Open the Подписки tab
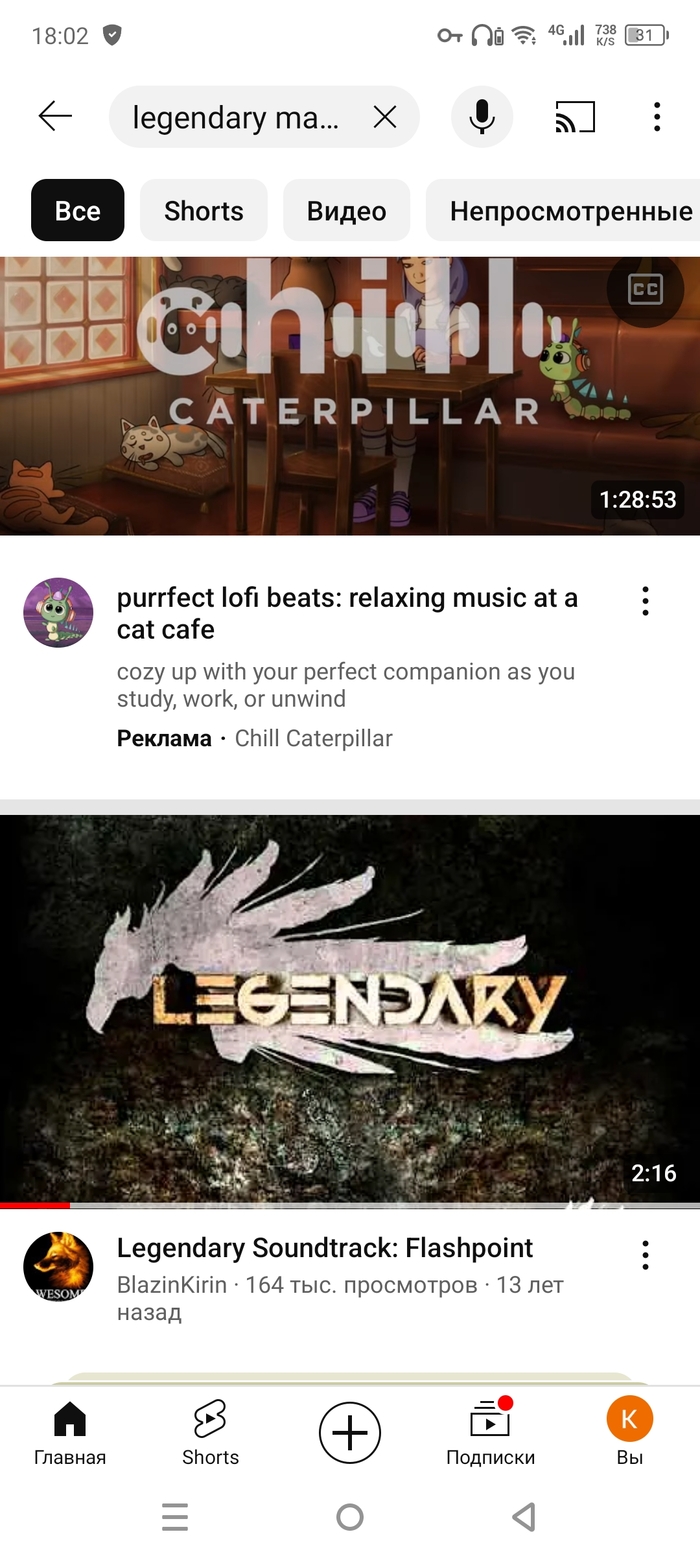 click(x=490, y=1433)
